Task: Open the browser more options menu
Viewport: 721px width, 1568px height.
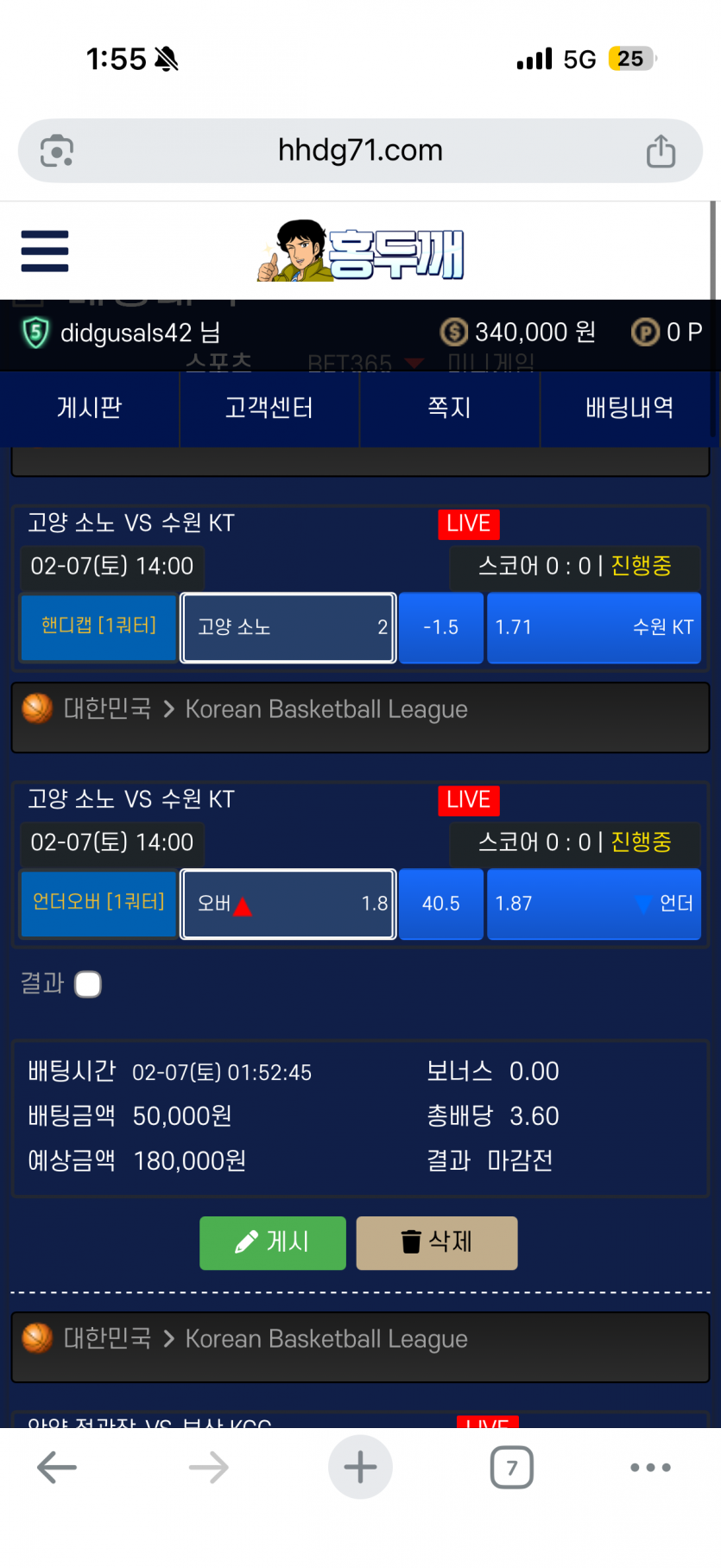Action: click(650, 1467)
